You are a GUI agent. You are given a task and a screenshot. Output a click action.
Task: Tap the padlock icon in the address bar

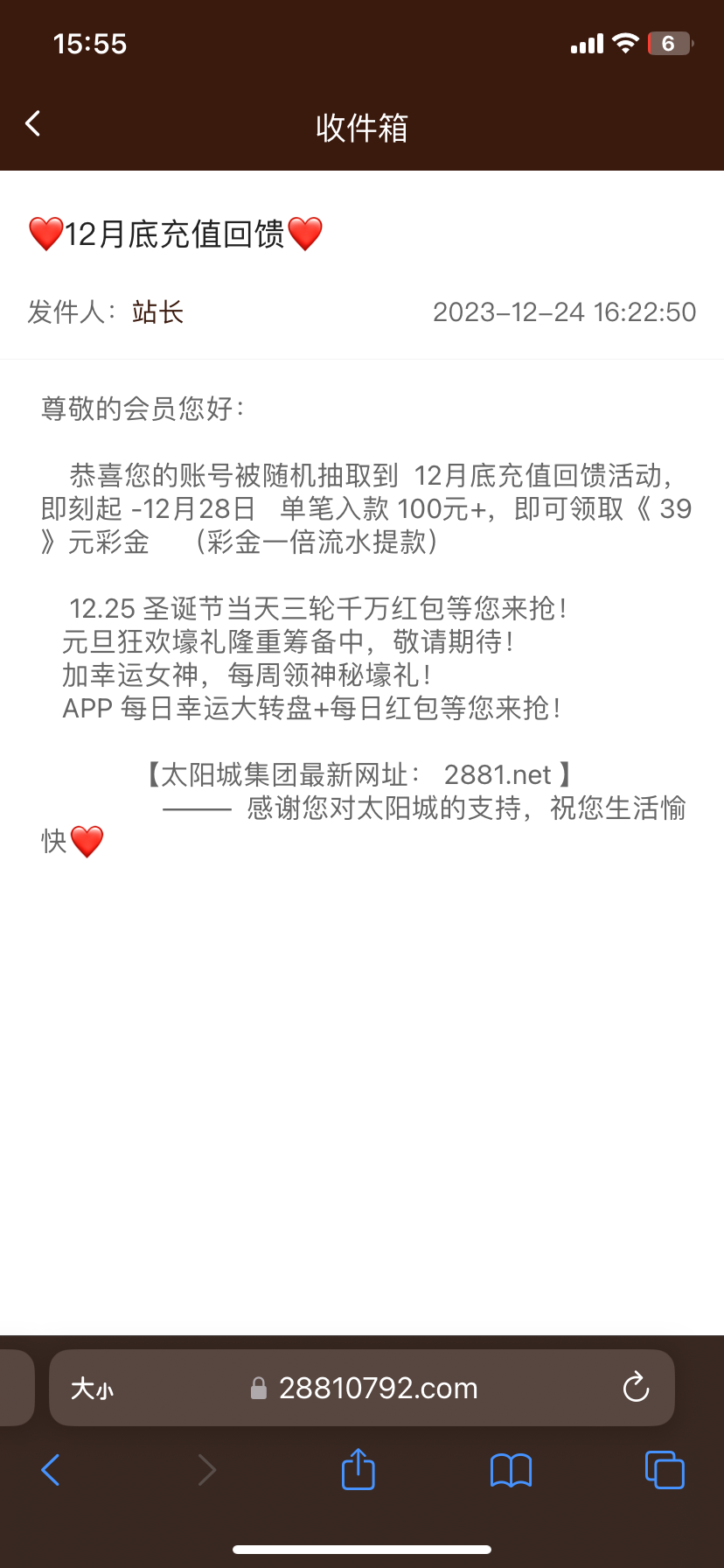pos(258,1388)
